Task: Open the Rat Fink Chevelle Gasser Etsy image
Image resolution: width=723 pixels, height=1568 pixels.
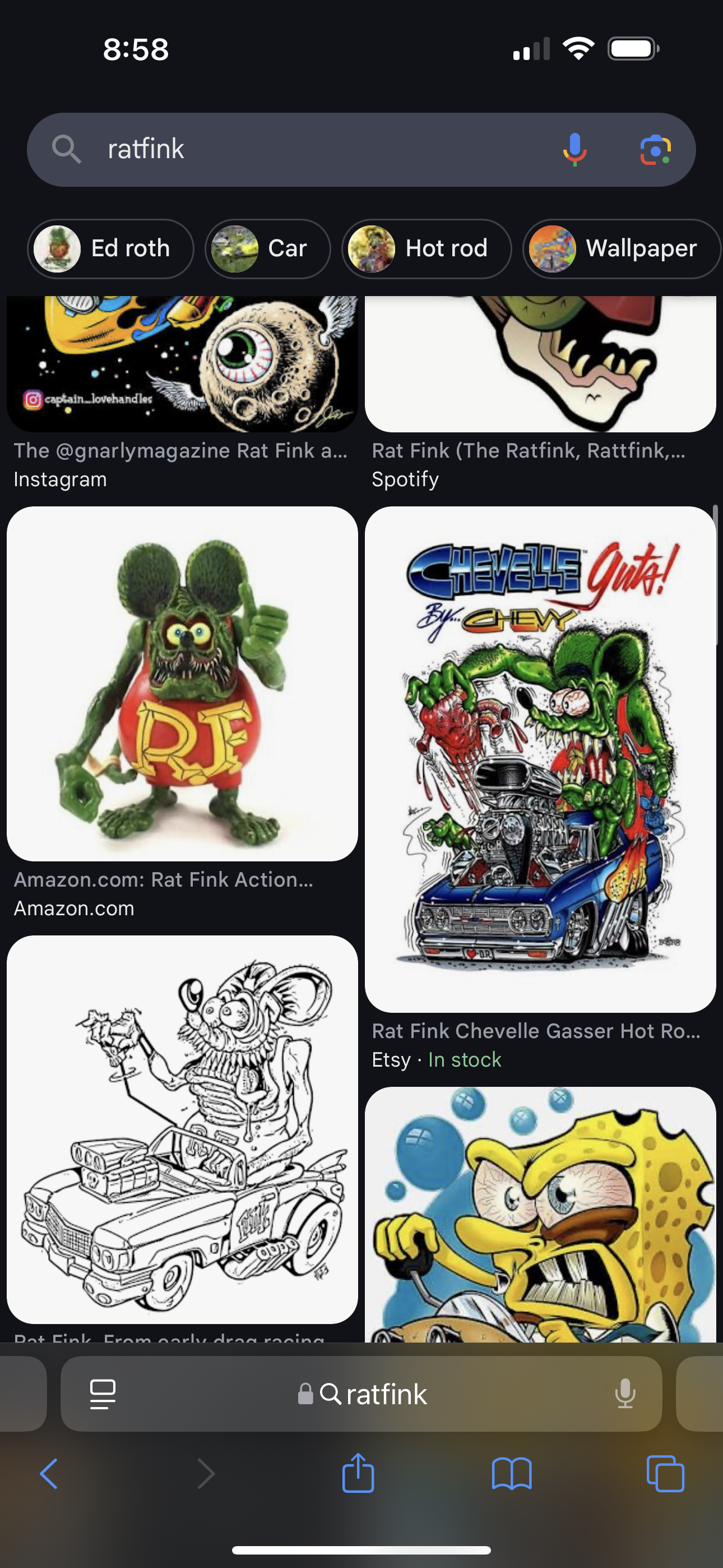Action: pos(540,760)
